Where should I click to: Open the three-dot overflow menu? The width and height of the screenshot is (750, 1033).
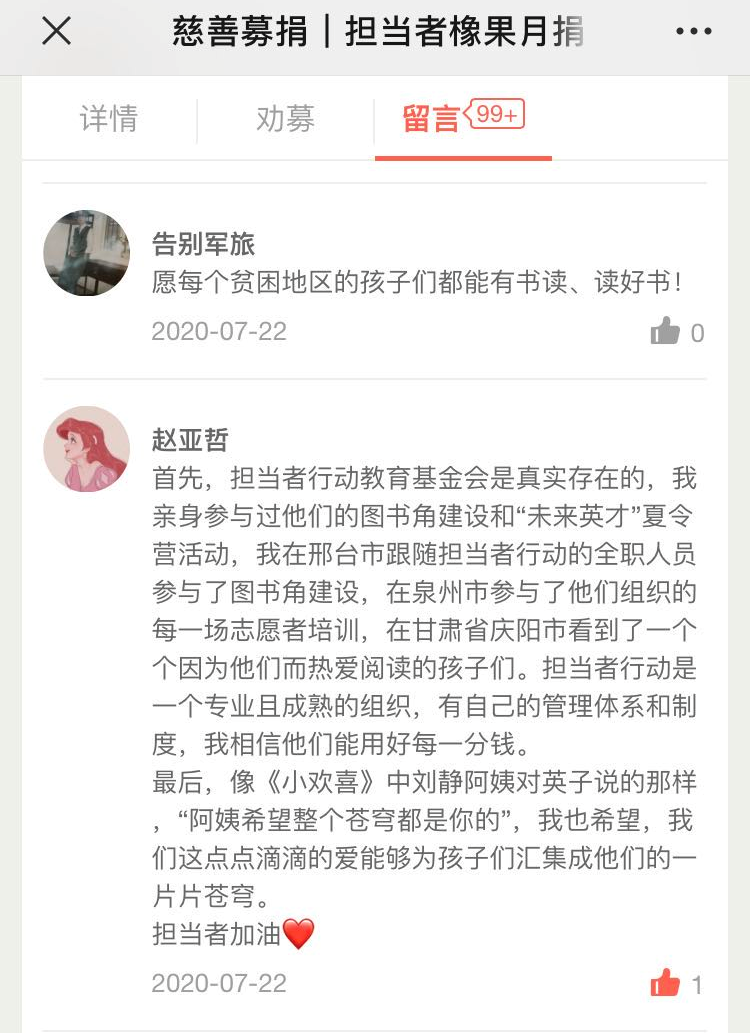[693, 33]
